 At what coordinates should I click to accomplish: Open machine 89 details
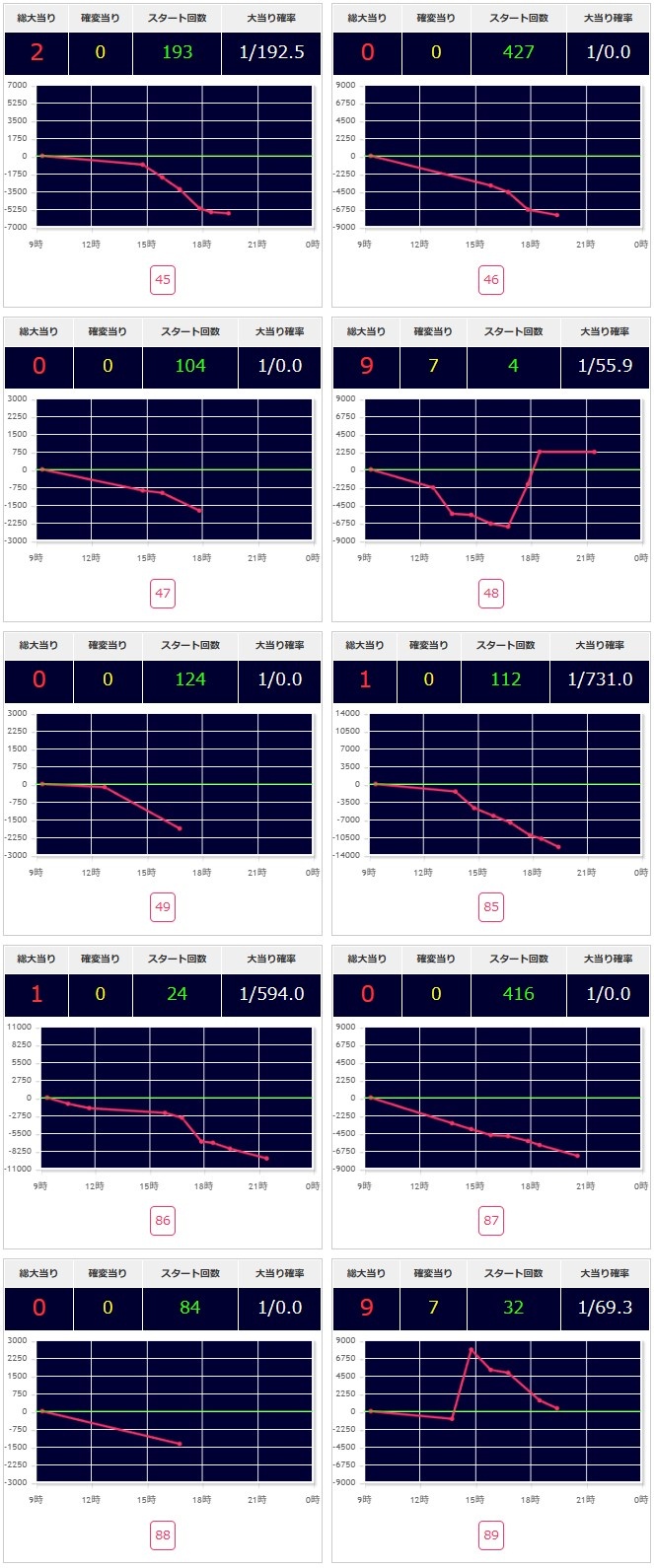click(x=491, y=1534)
